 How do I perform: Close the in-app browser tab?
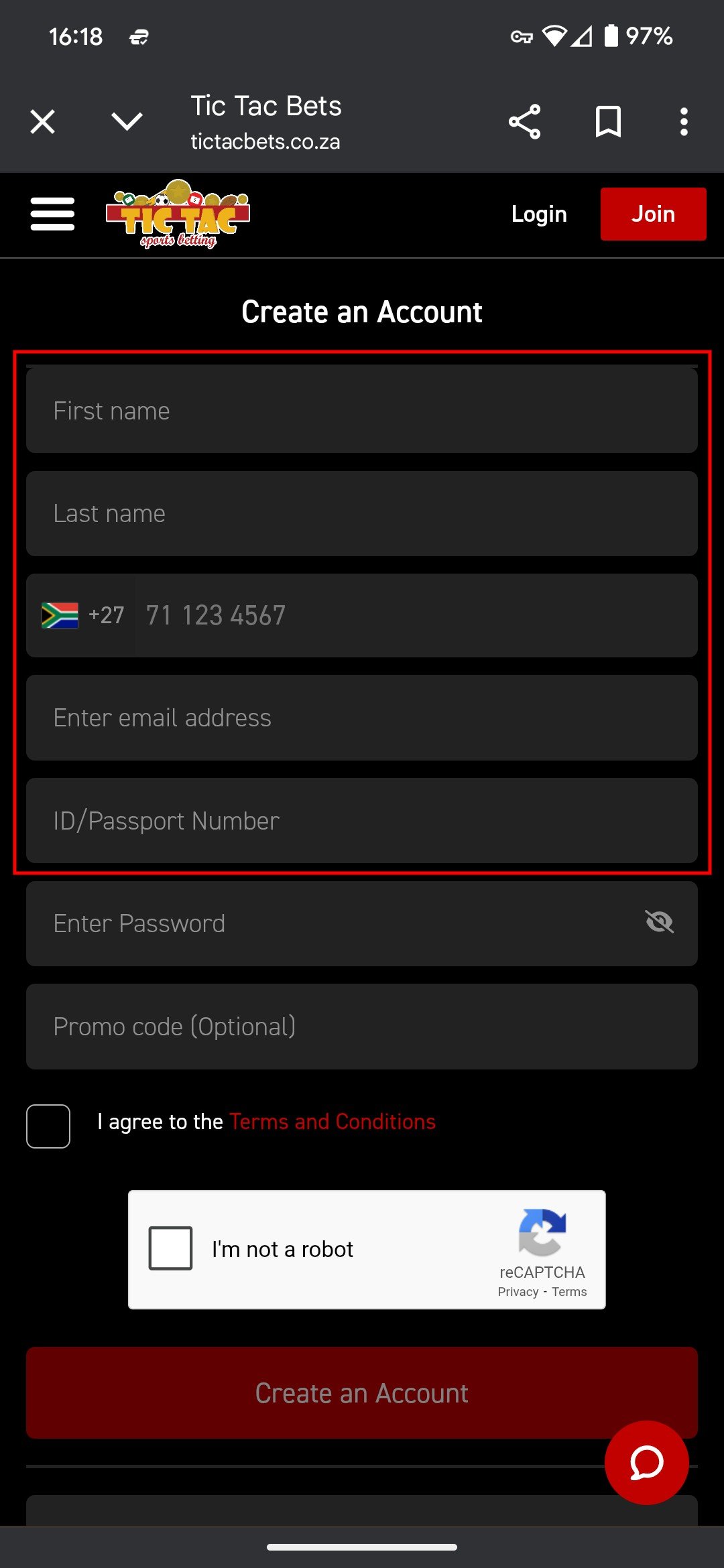43,122
